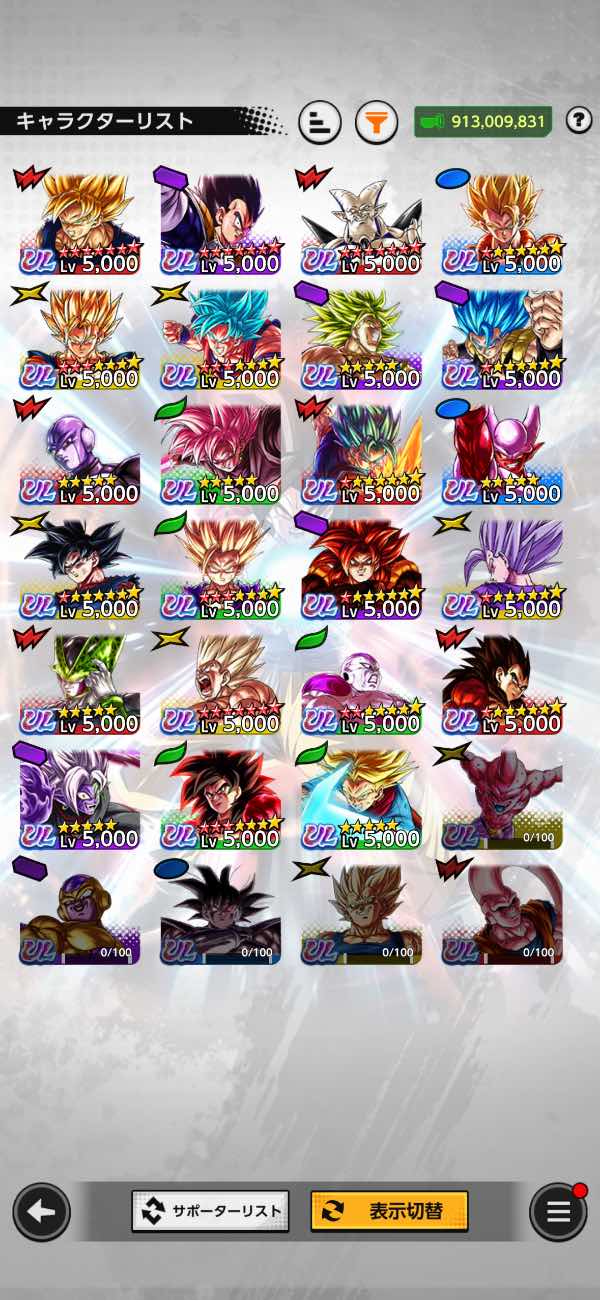Open the orange filter funnel
This screenshot has width=600, height=1300.
376,122
